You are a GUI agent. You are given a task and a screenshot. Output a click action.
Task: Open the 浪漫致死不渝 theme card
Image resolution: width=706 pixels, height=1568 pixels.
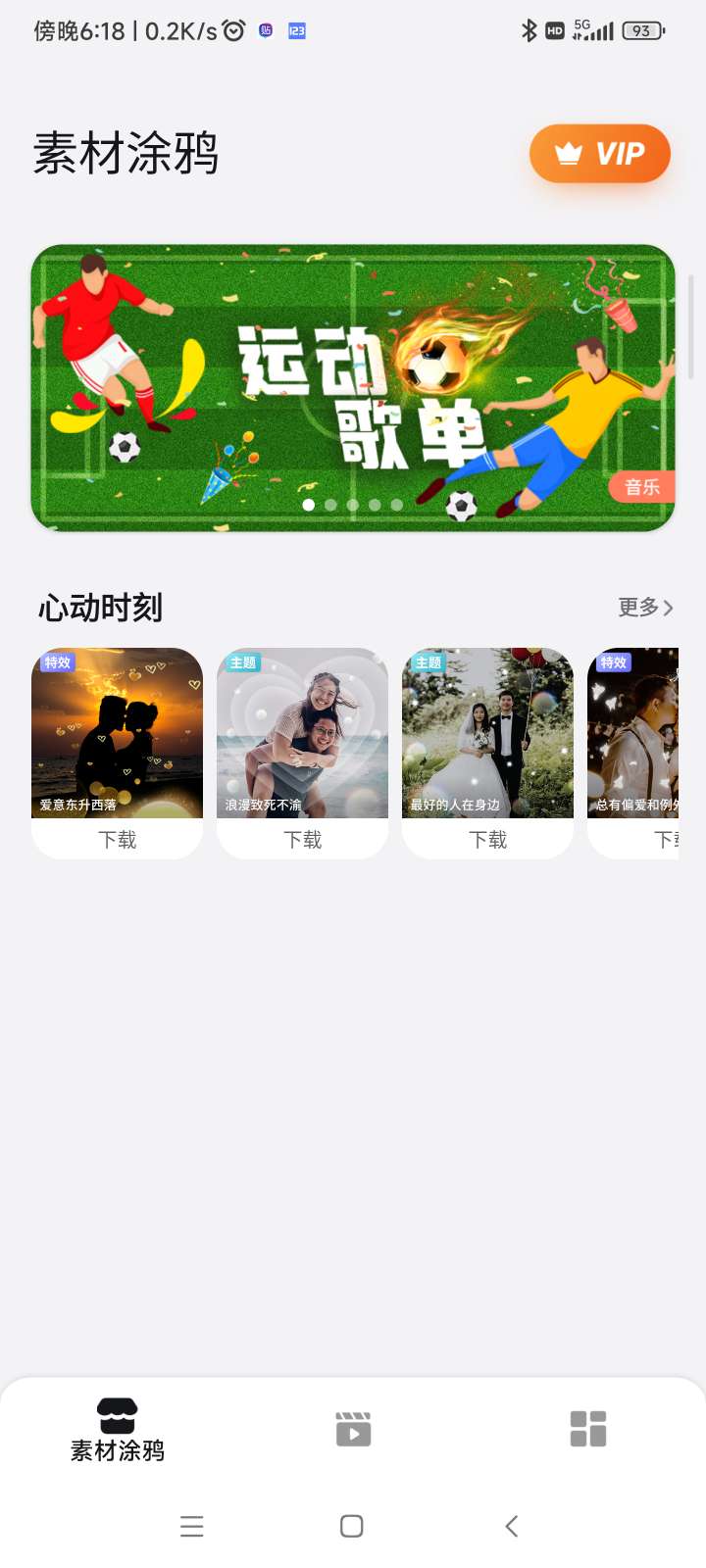pyautogui.click(x=302, y=732)
